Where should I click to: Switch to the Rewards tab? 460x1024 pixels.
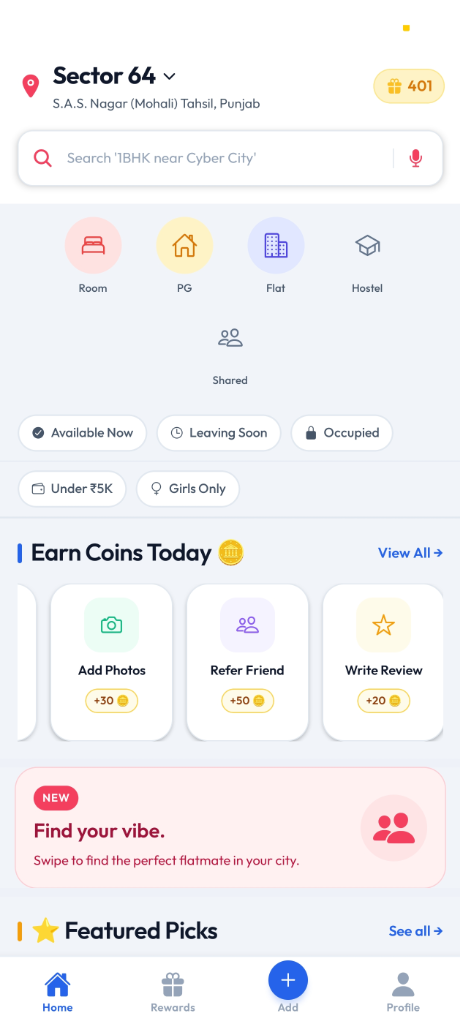[172, 993]
